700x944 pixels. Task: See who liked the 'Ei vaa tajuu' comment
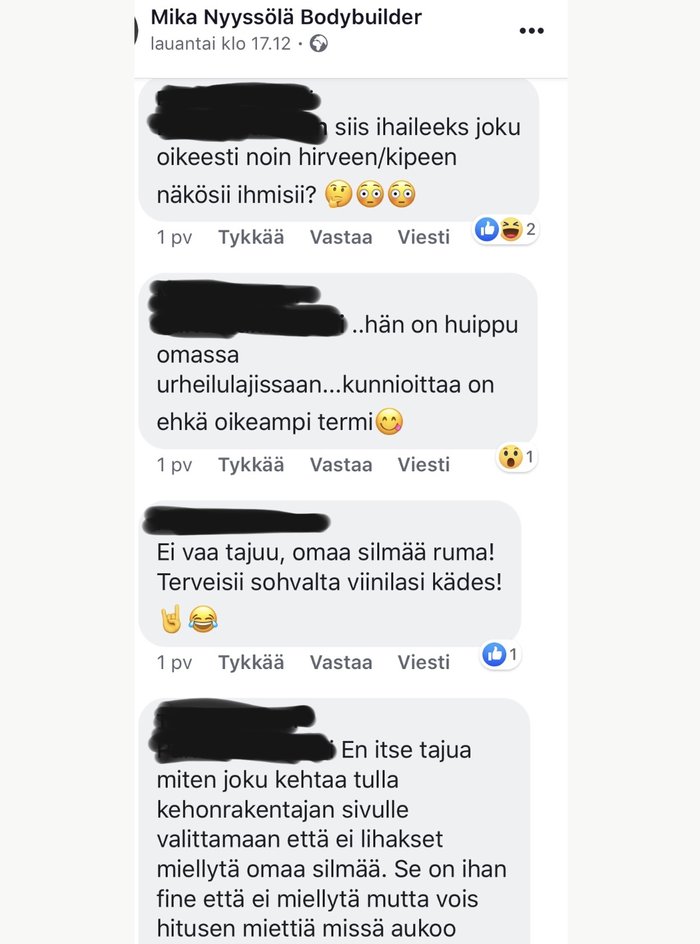coord(499,656)
